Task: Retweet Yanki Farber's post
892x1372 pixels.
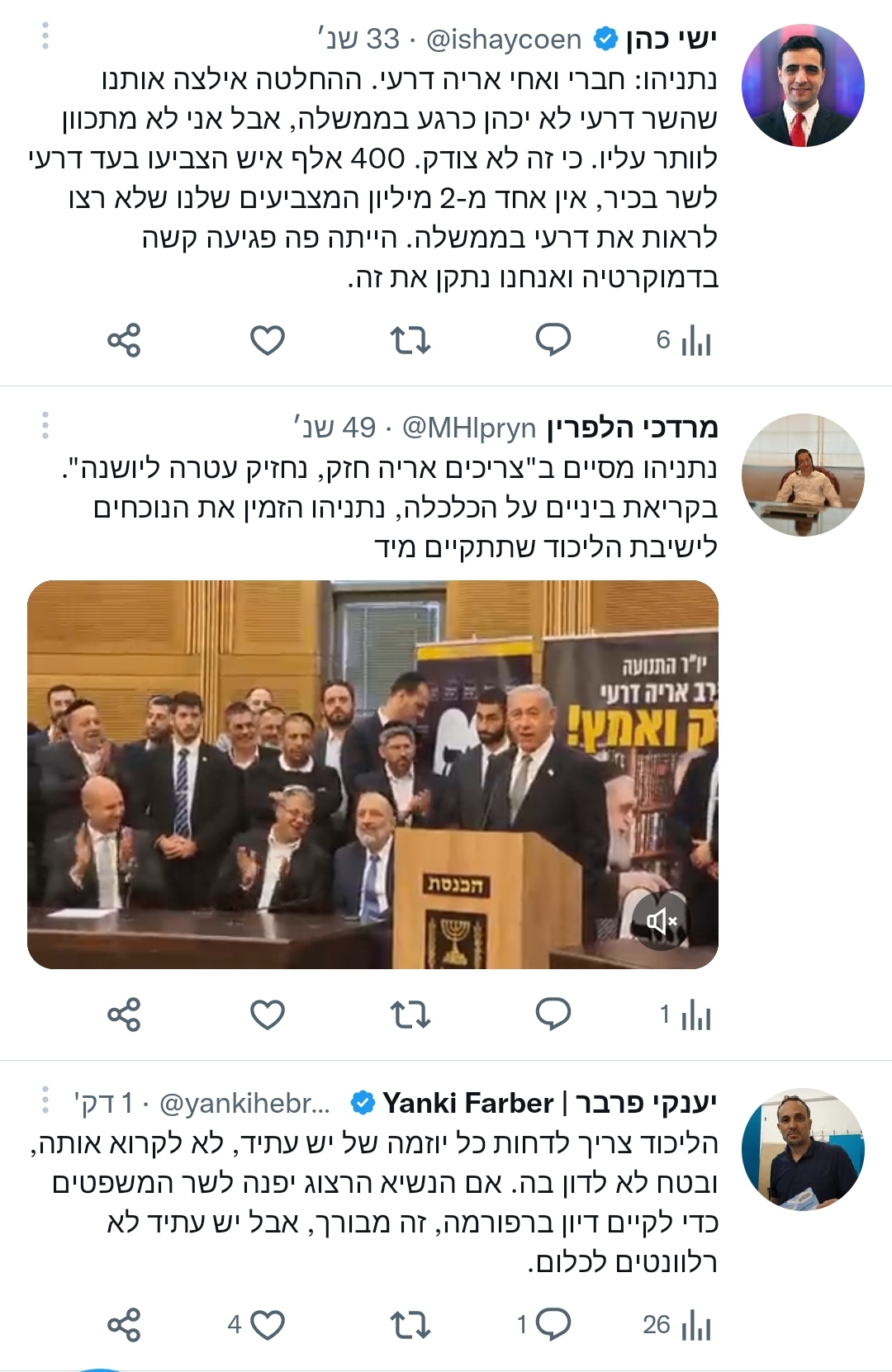Action: point(410,1325)
